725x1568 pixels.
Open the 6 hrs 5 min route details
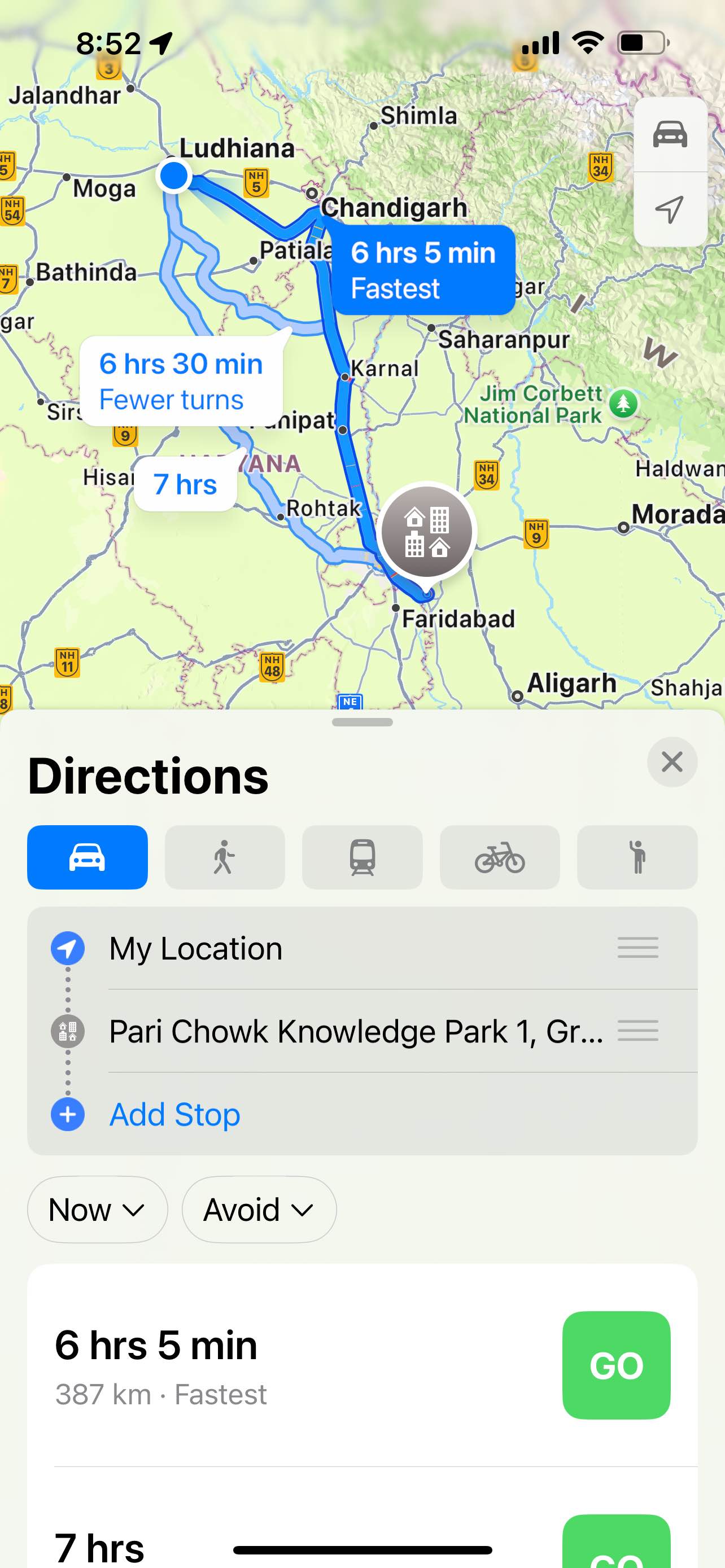pos(243,1365)
